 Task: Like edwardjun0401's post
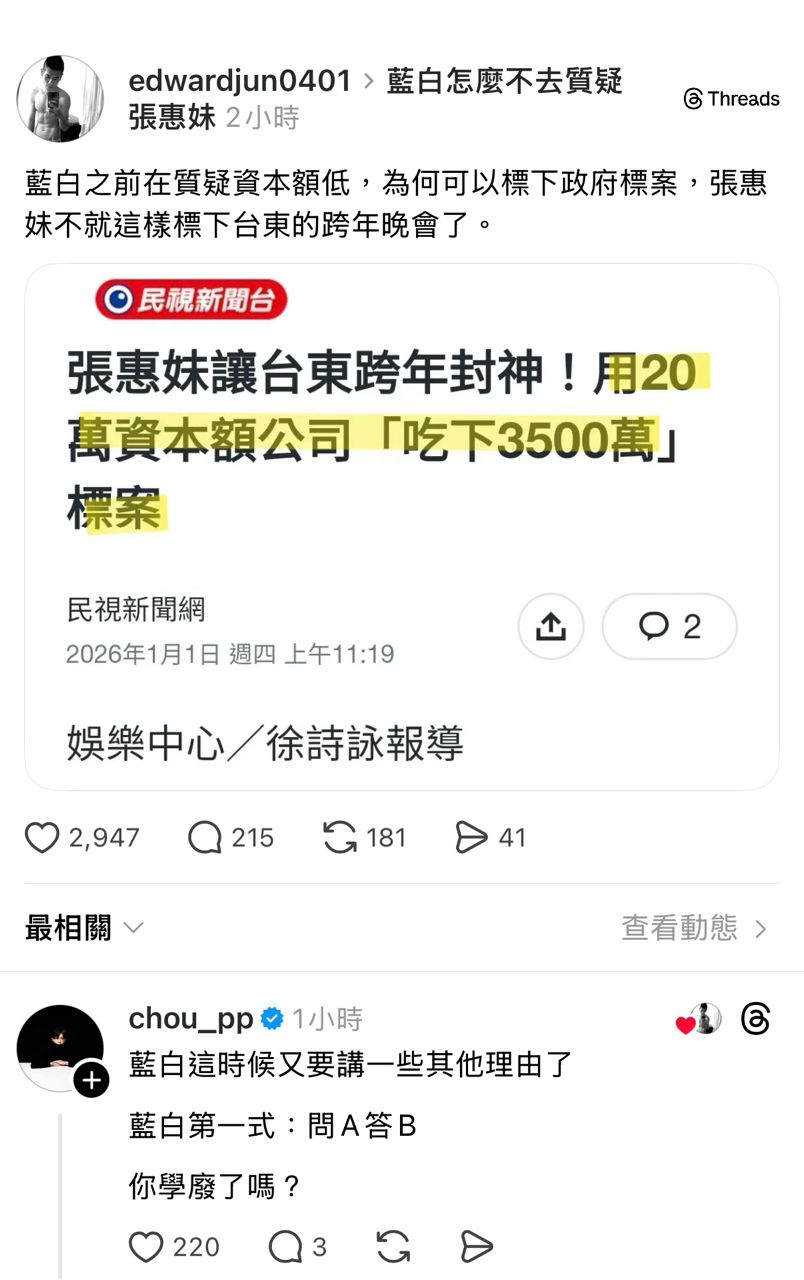pos(42,837)
